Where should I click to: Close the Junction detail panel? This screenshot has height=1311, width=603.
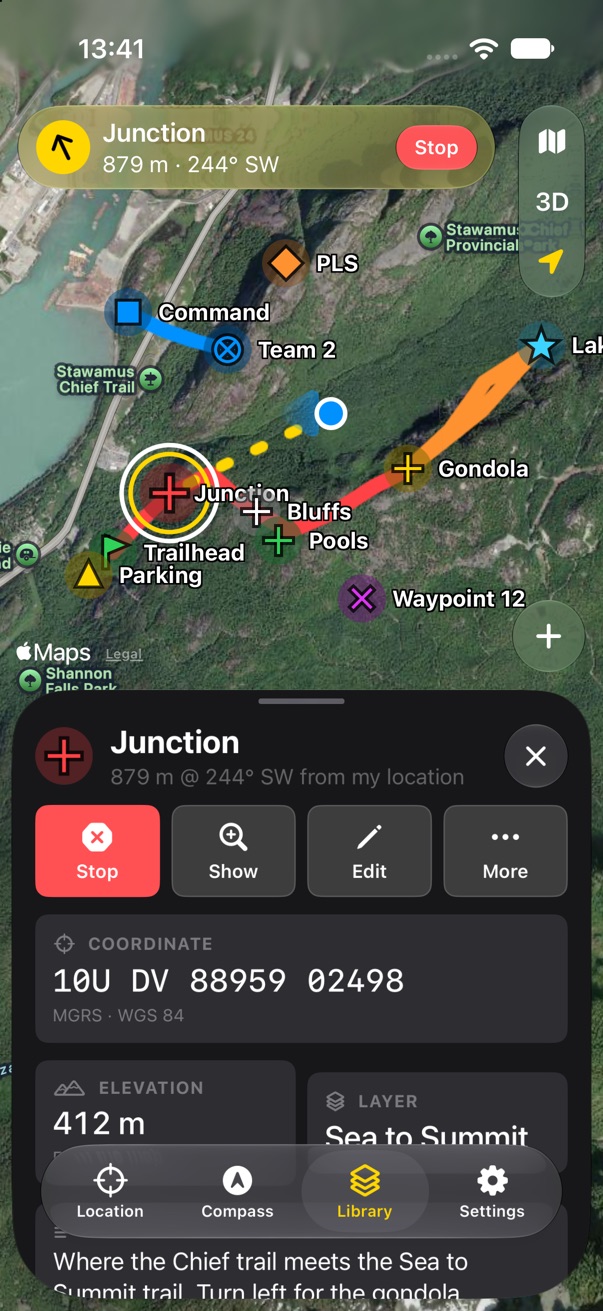tap(536, 756)
